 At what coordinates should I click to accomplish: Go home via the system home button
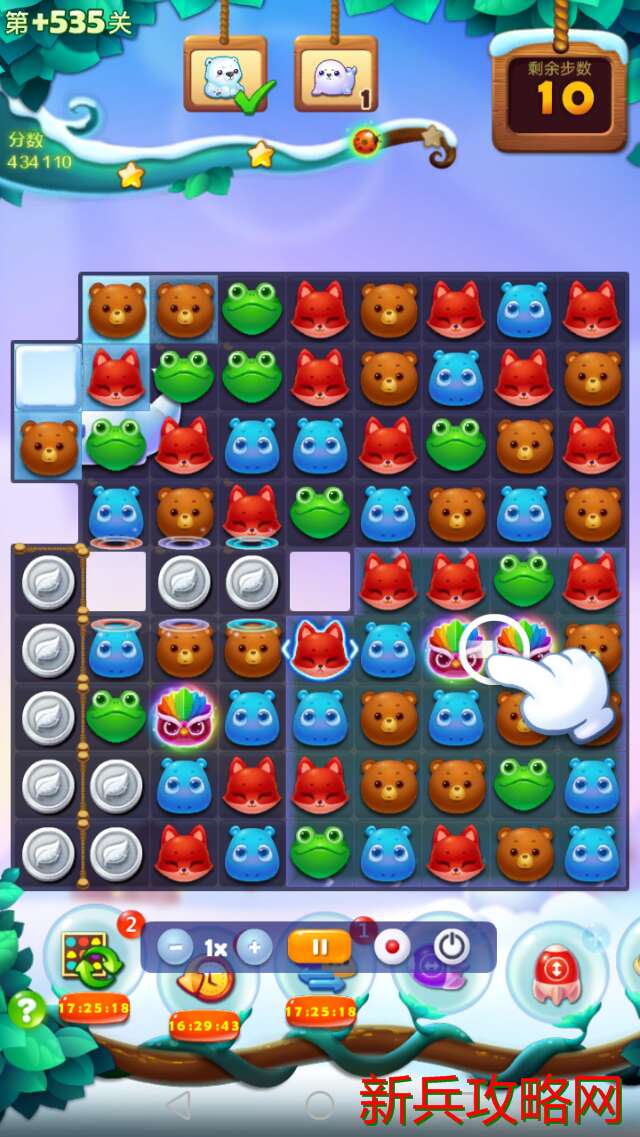[320, 1105]
